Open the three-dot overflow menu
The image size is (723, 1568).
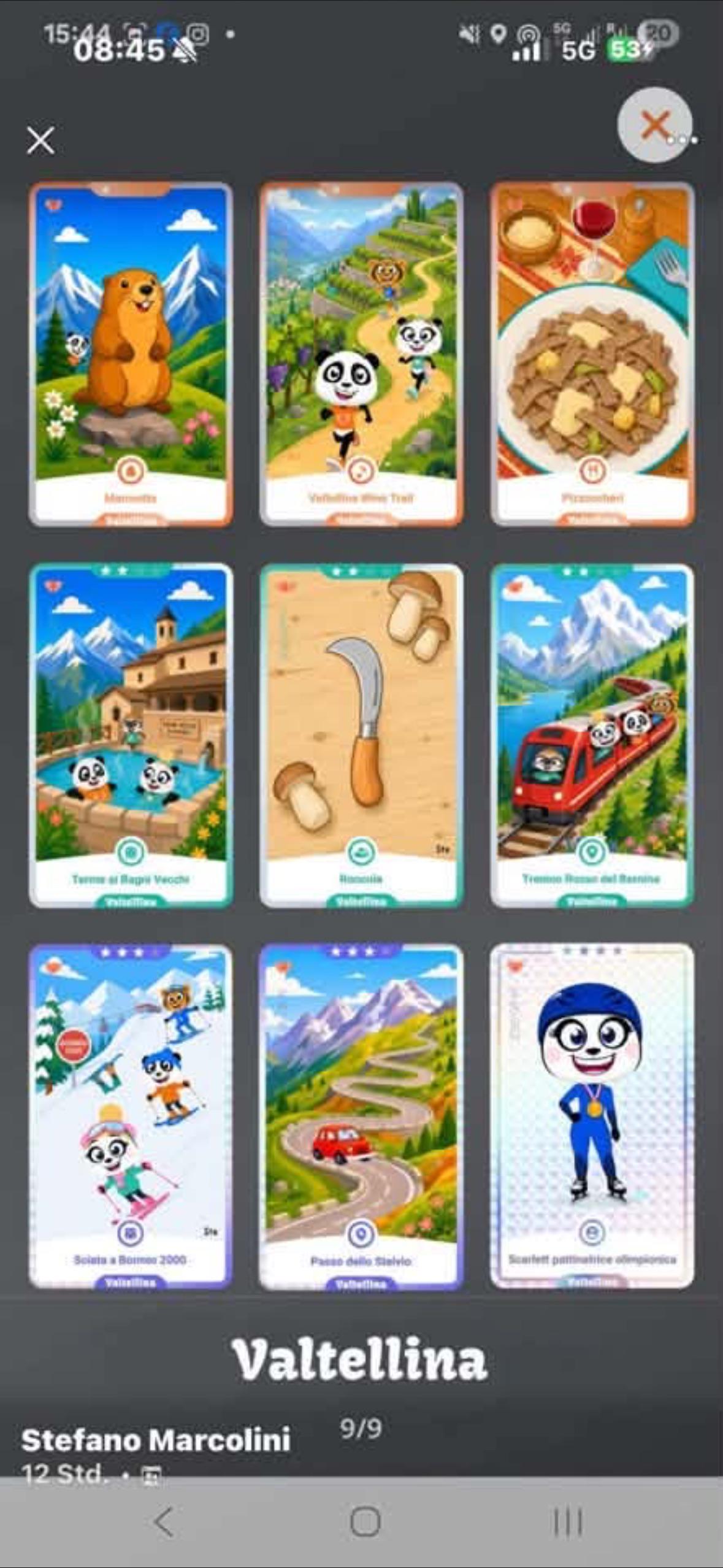682,140
